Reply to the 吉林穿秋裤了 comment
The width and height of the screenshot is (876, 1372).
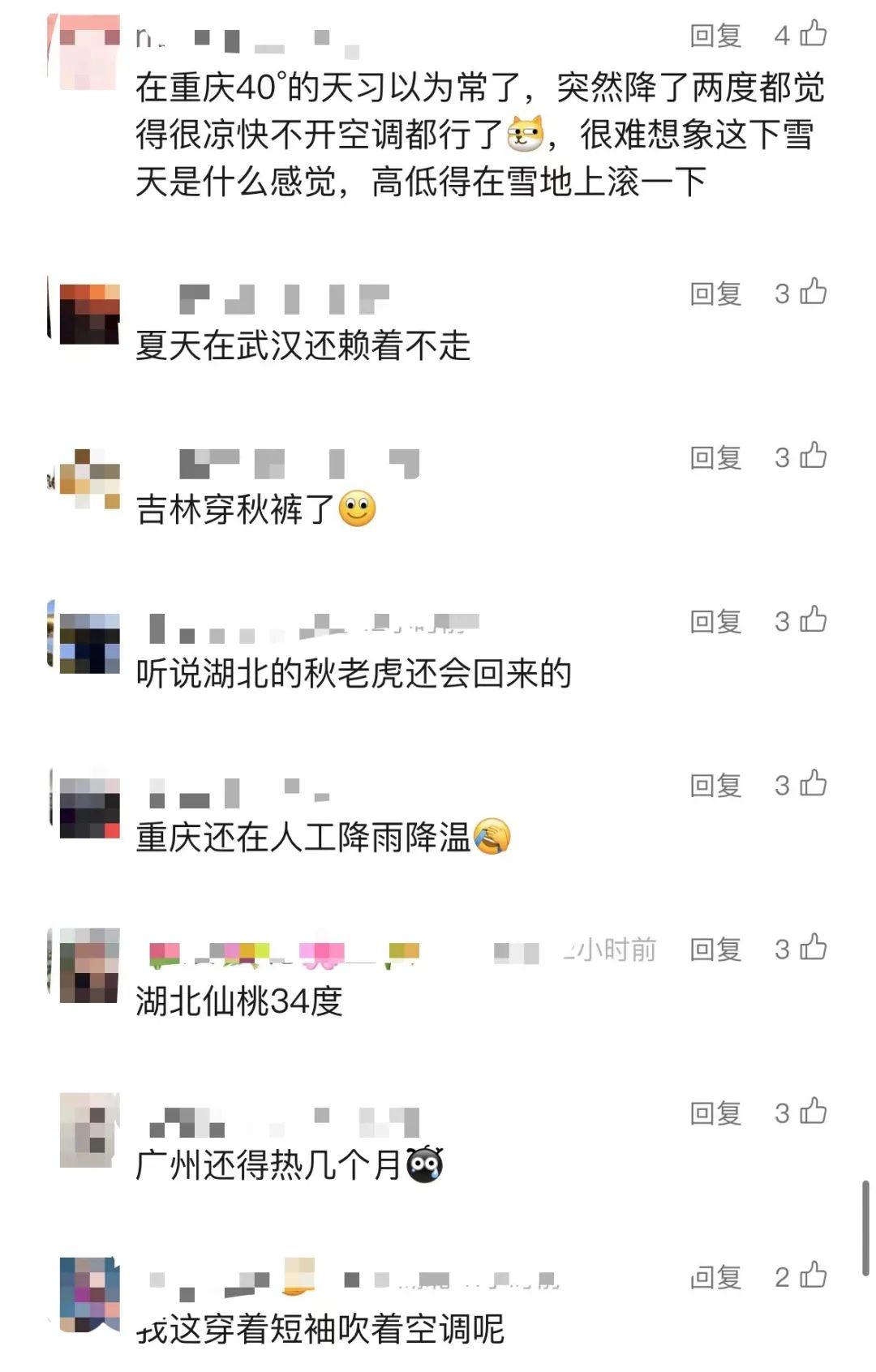715,457
